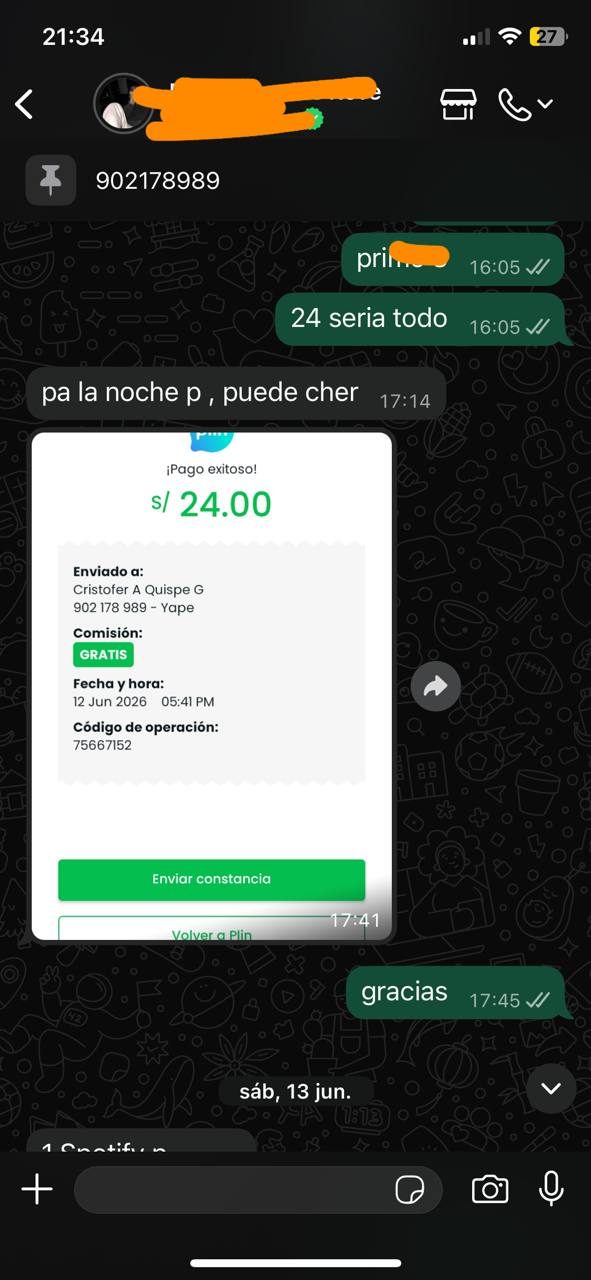The image size is (591, 1280).
Task: Open the contact's profile picture header
Action: pos(122,104)
